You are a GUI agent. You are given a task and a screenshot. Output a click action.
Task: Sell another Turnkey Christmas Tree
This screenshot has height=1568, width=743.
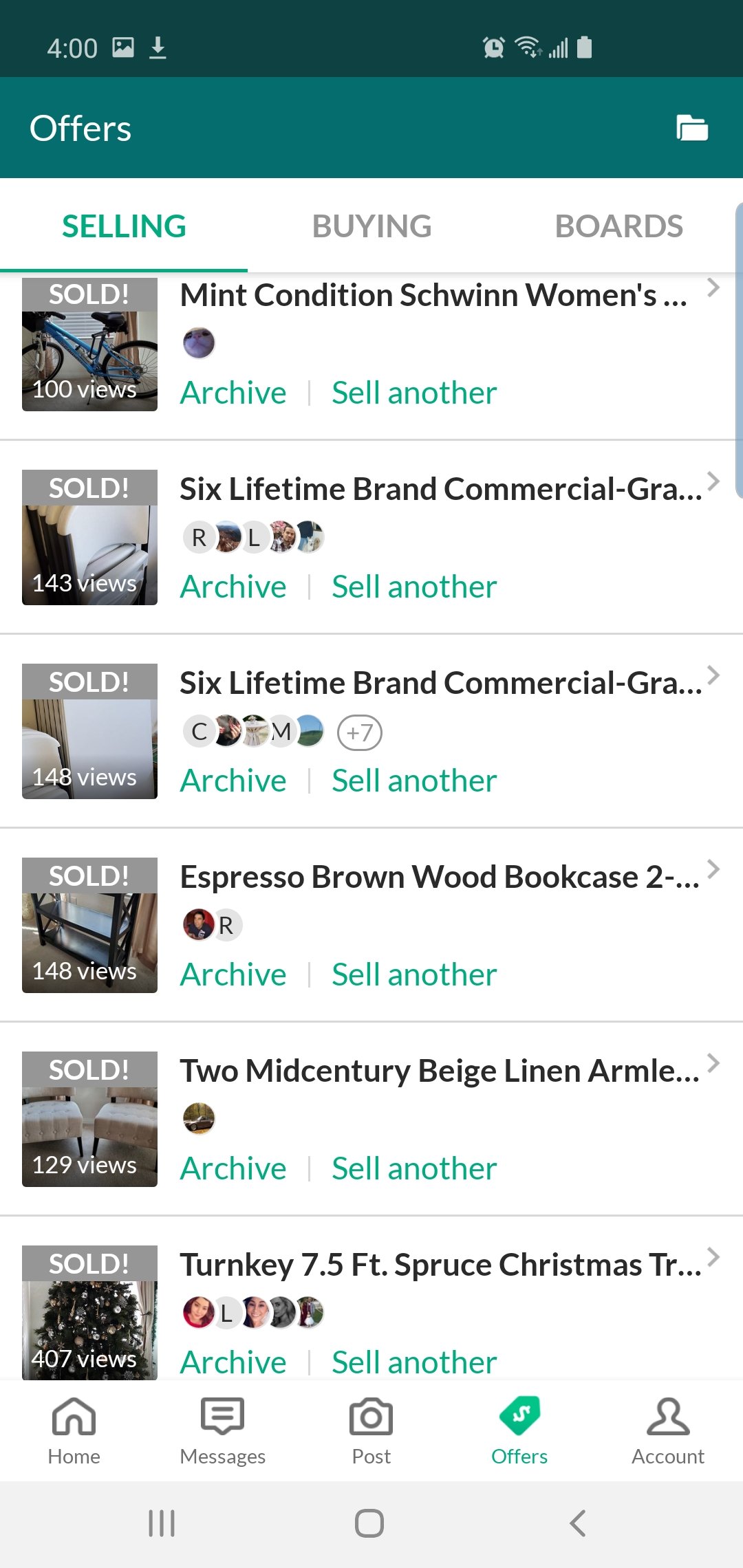tap(413, 1362)
